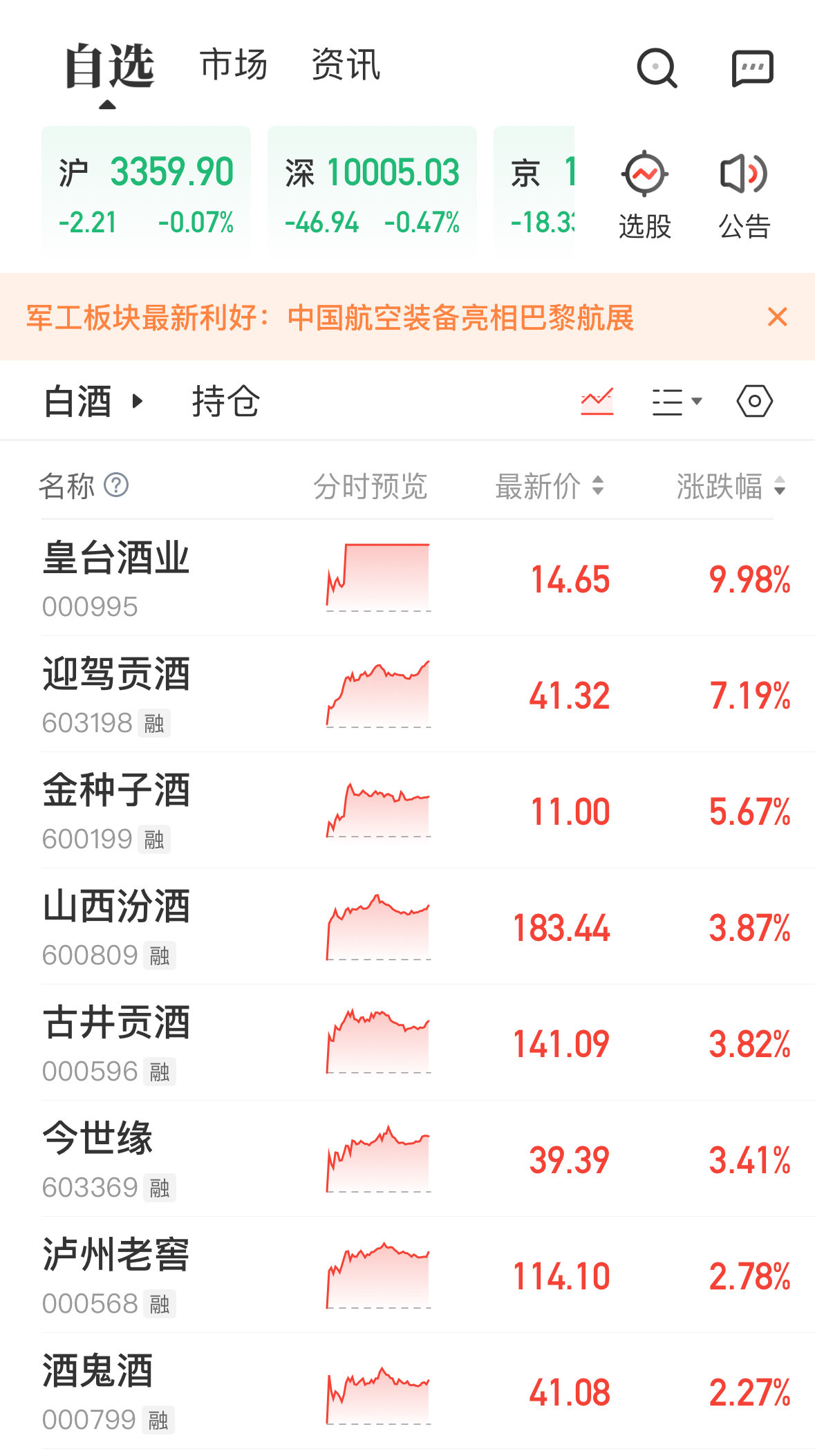This screenshot has width=815, height=1456.
Task: Tap the help icon beside 名称
Action: pyautogui.click(x=116, y=485)
